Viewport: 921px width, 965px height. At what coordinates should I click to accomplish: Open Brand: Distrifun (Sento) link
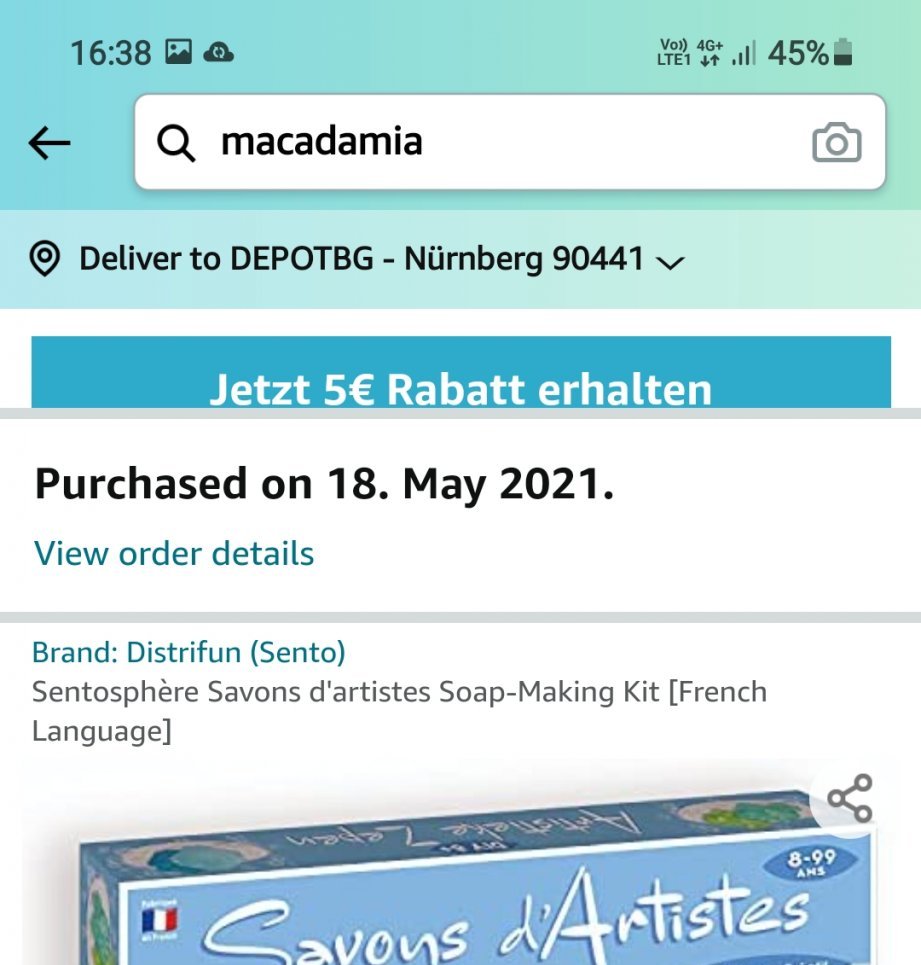click(189, 653)
